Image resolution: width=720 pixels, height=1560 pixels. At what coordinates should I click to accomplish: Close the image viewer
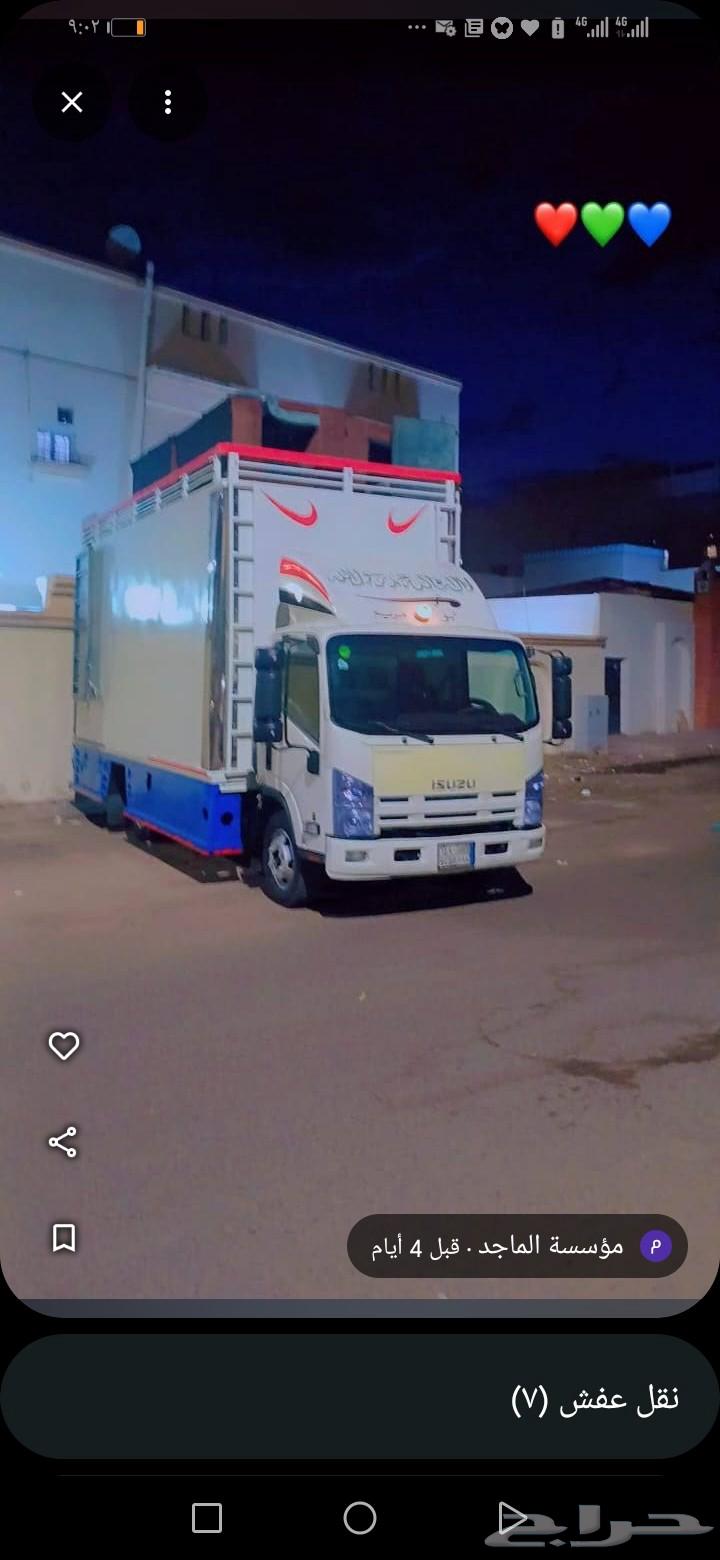coord(70,102)
